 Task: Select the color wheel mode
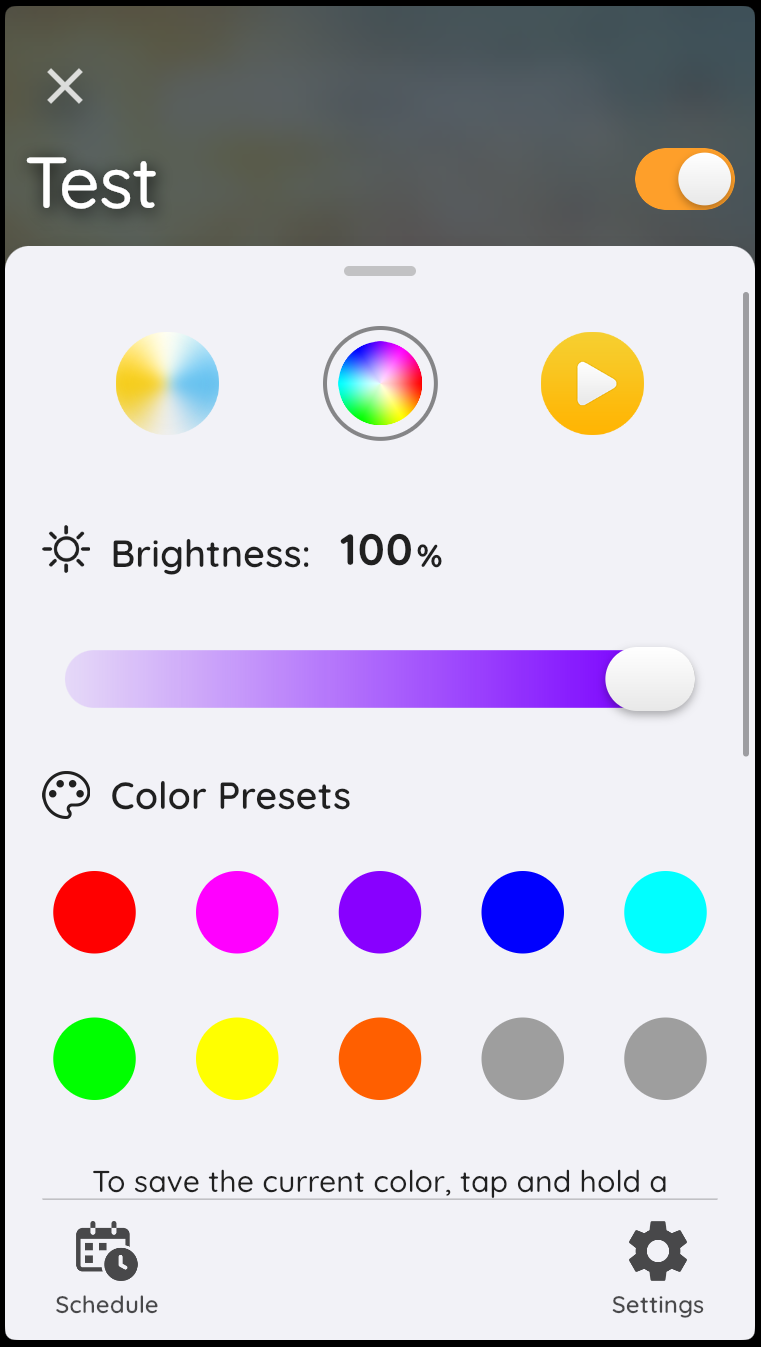(x=380, y=384)
